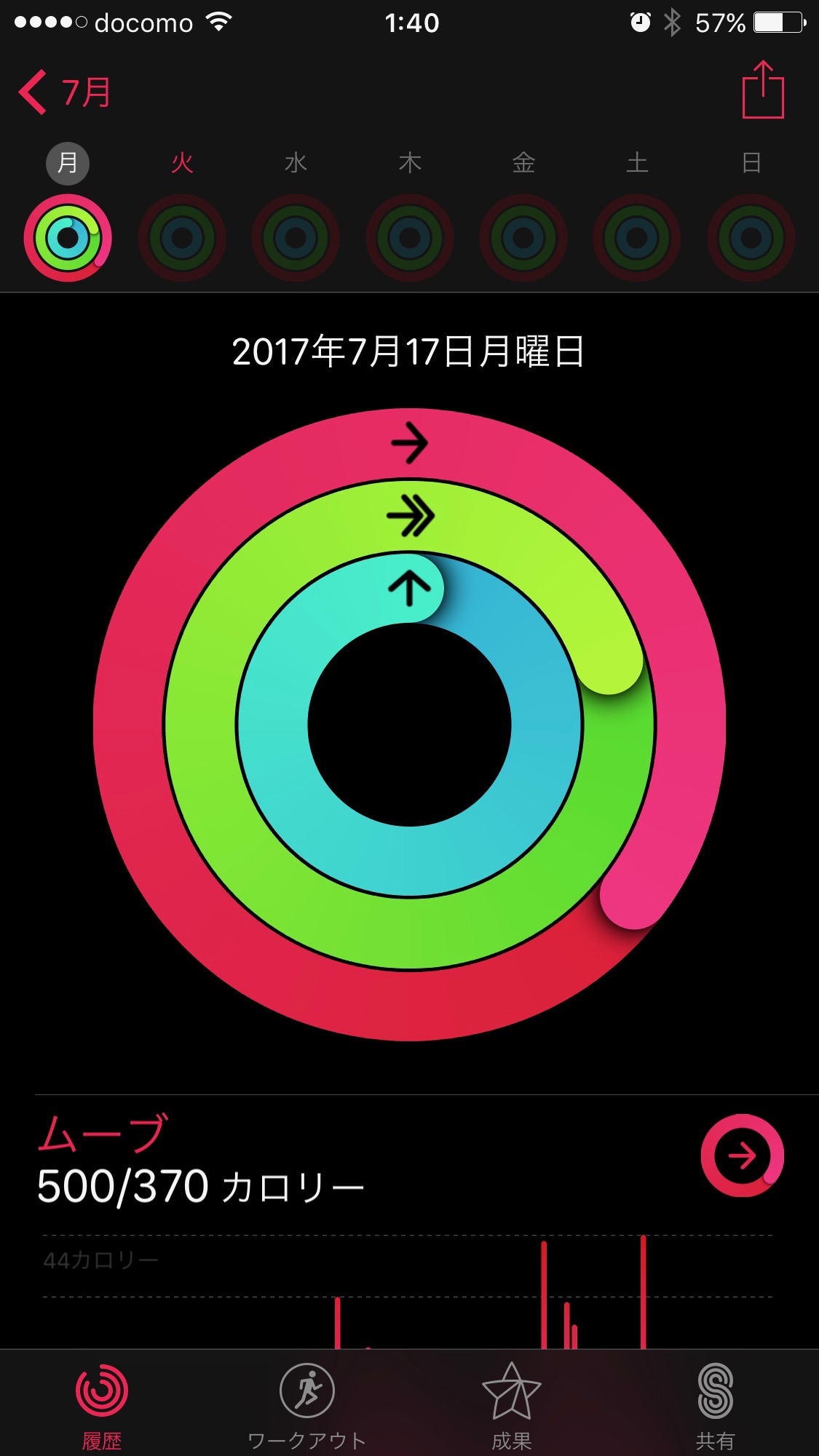This screenshot has width=819, height=1456.
Task: Switch to the 履歴 tab
Action: click(x=102, y=1404)
